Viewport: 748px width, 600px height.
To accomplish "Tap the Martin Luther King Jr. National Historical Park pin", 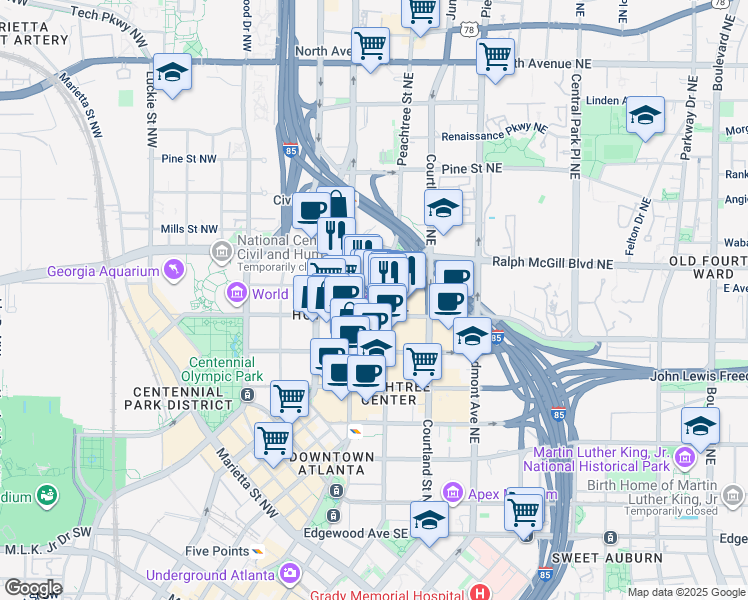I will 685,458.
